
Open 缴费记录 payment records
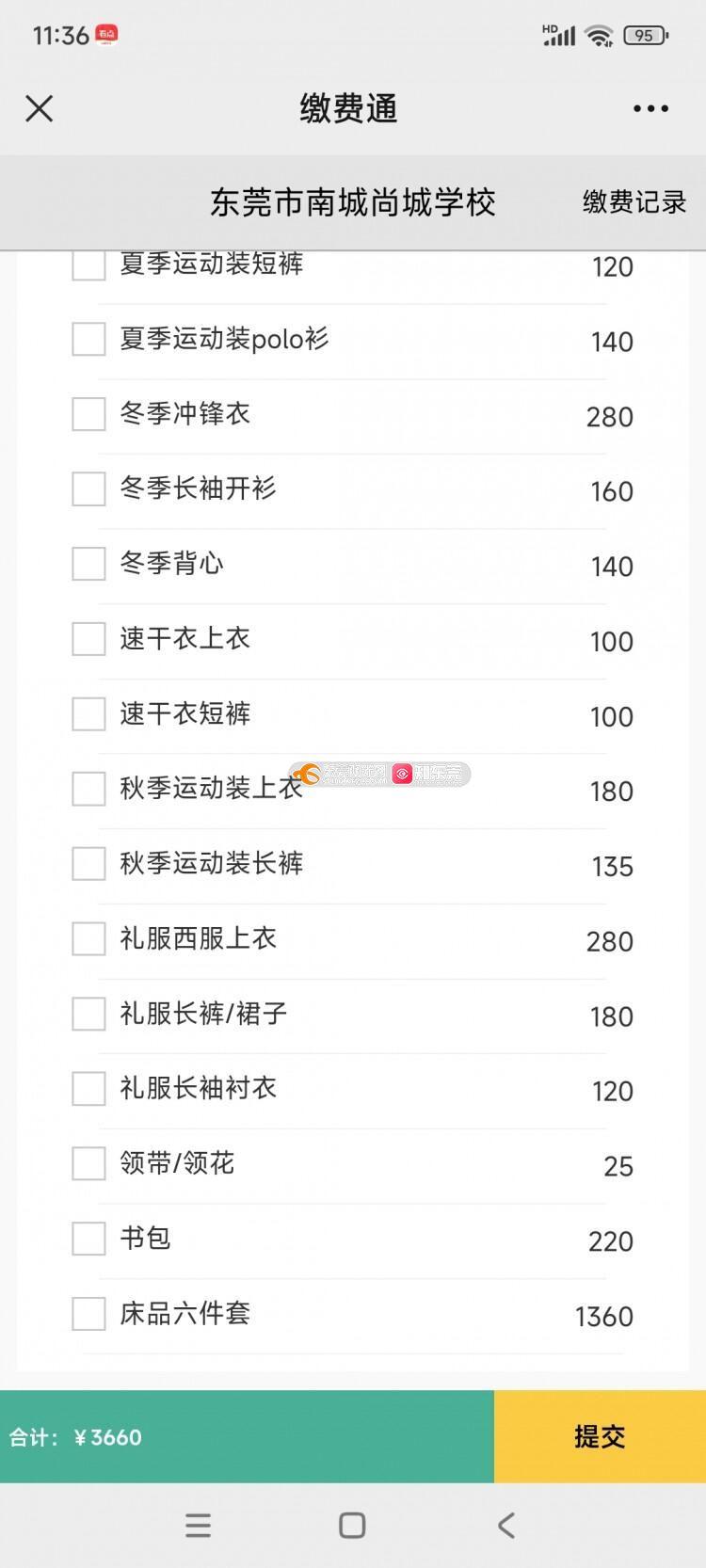click(x=634, y=201)
